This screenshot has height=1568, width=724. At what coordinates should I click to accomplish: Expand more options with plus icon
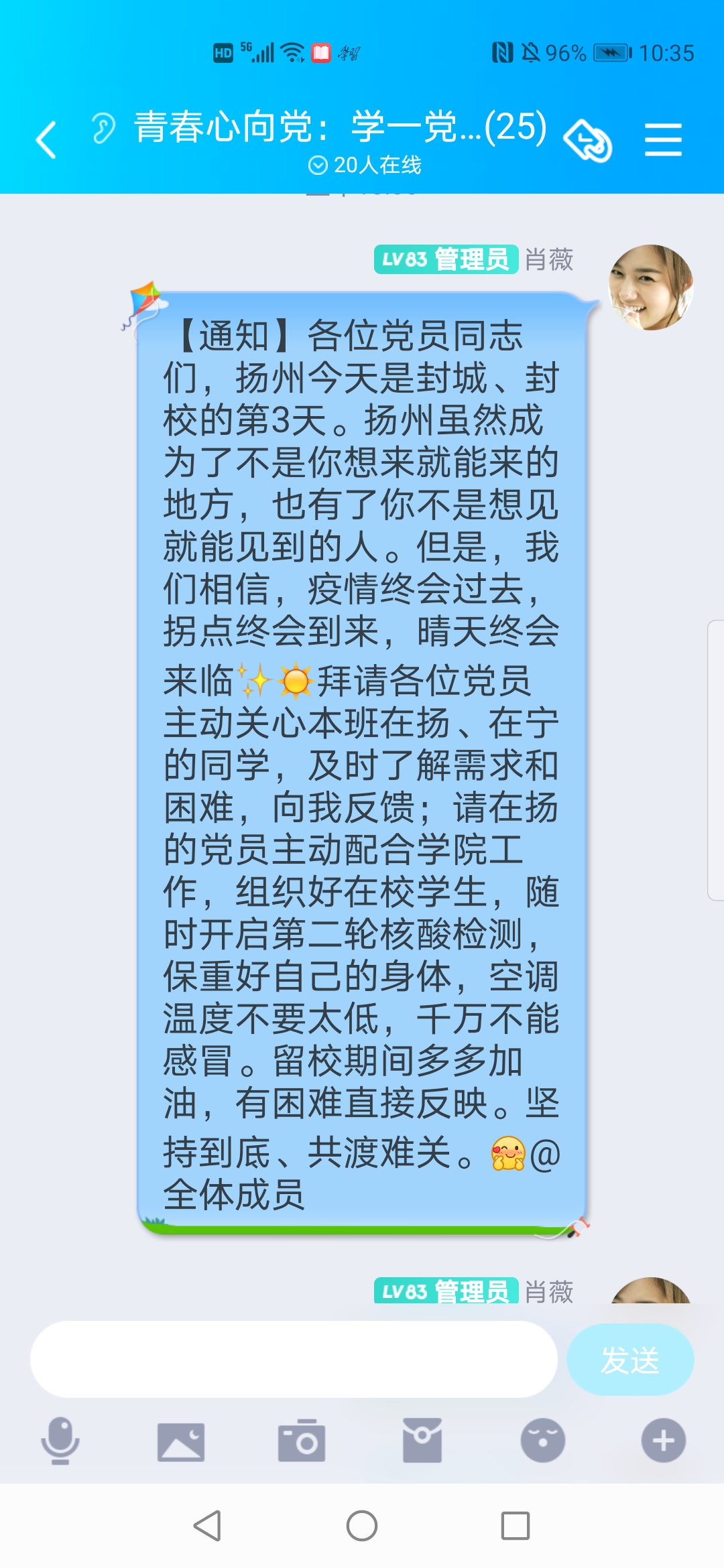pos(663,1441)
